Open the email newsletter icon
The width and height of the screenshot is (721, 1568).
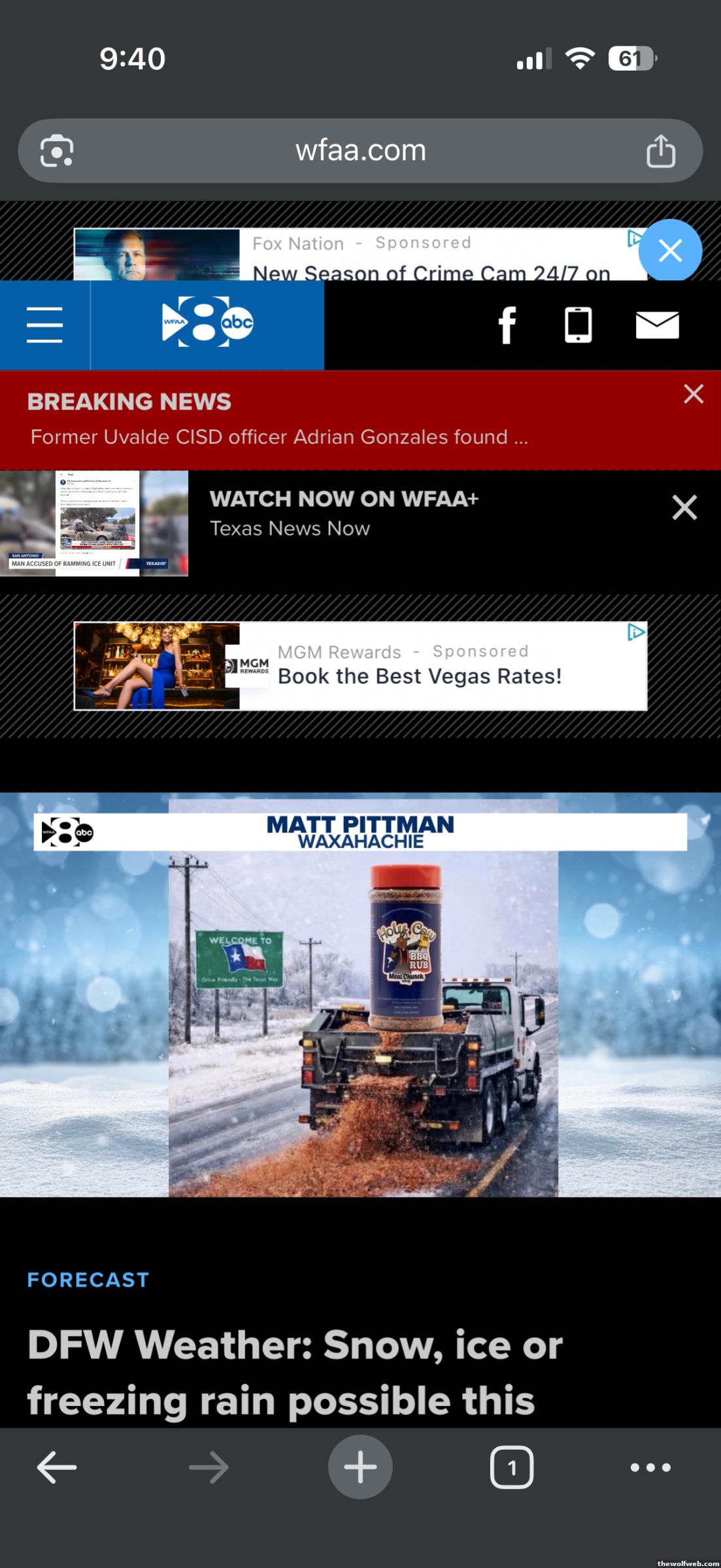(x=657, y=325)
